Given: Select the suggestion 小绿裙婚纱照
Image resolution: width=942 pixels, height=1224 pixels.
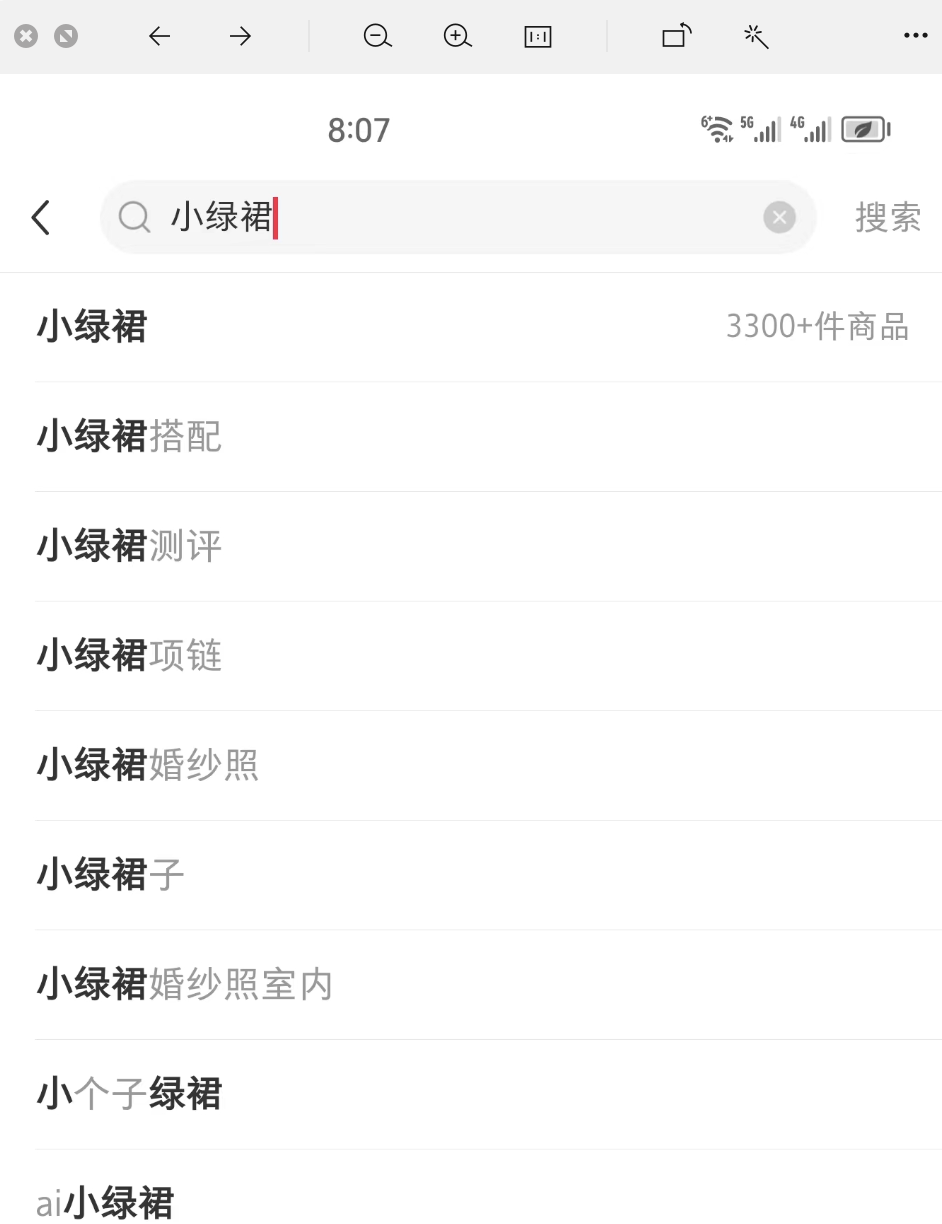Looking at the screenshot, I should (x=148, y=764).
